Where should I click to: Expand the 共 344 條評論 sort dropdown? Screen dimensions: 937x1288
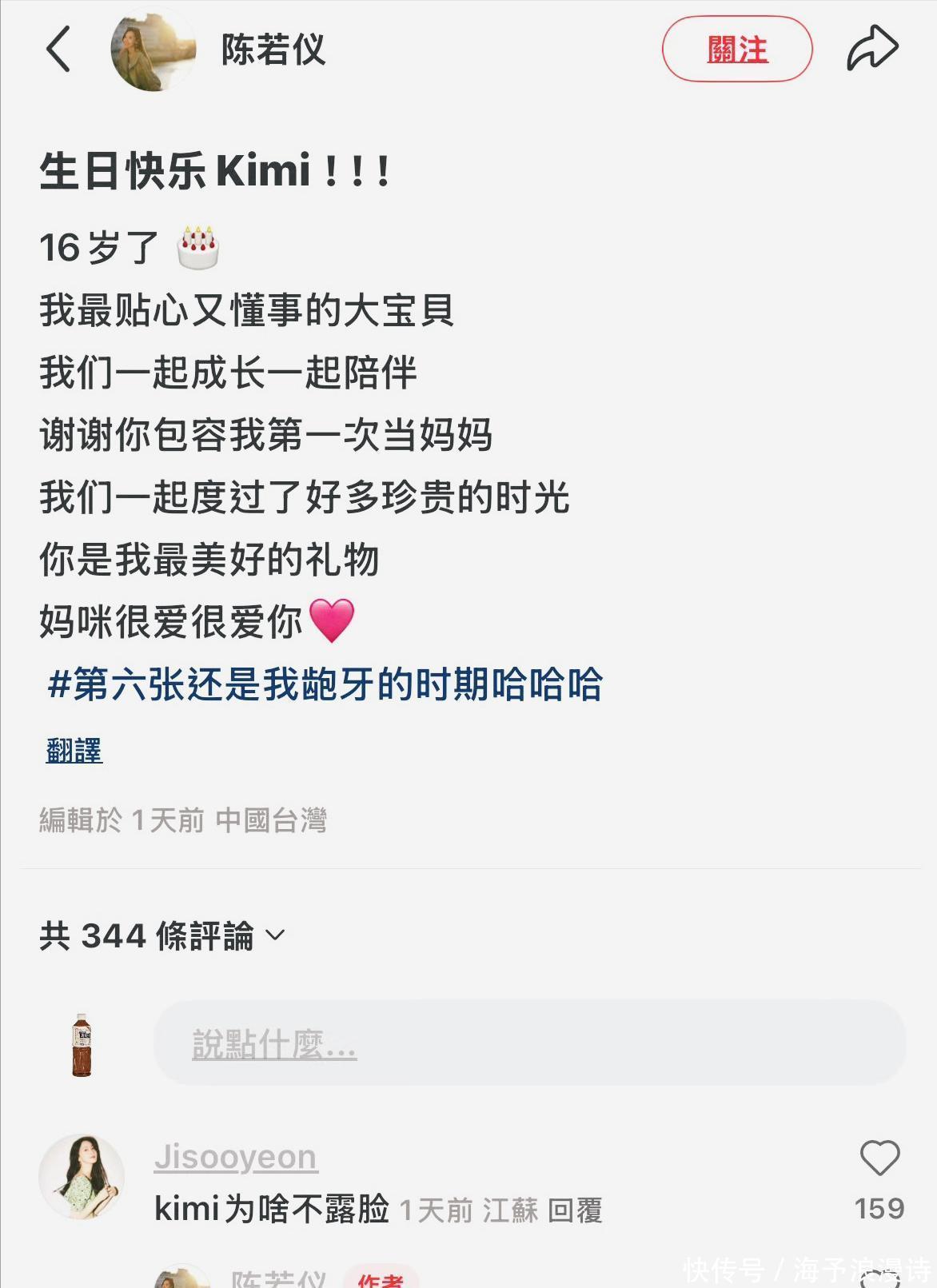click(274, 935)
